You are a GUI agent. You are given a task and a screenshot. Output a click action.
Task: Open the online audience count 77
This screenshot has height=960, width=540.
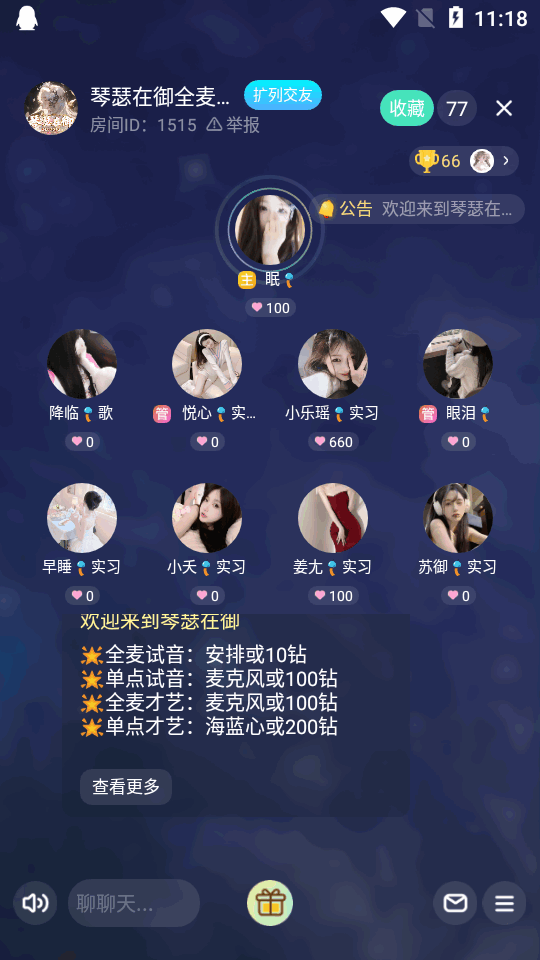click(x=457, y=108)
